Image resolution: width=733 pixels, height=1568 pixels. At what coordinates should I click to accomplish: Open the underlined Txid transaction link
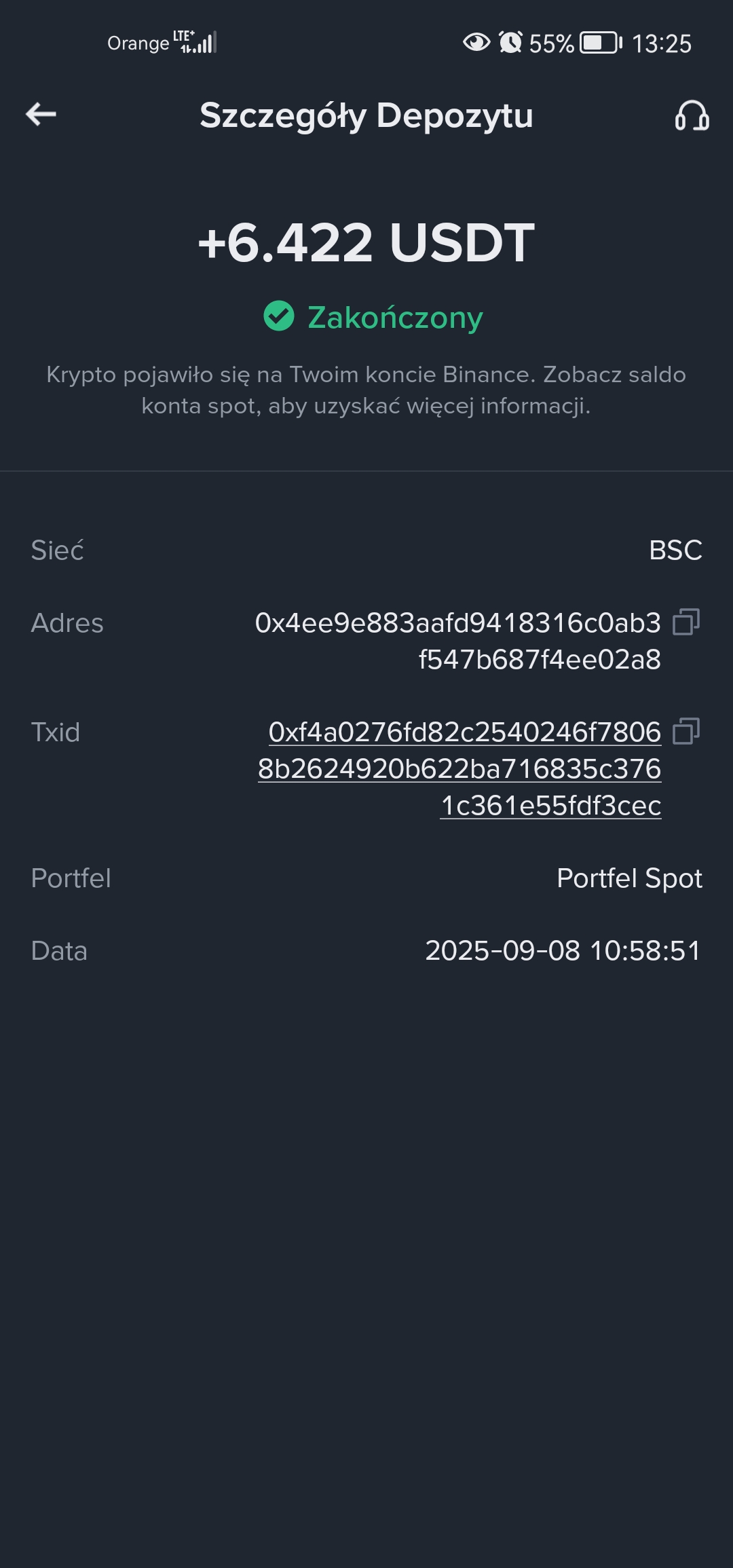click(x=459, y=768)
